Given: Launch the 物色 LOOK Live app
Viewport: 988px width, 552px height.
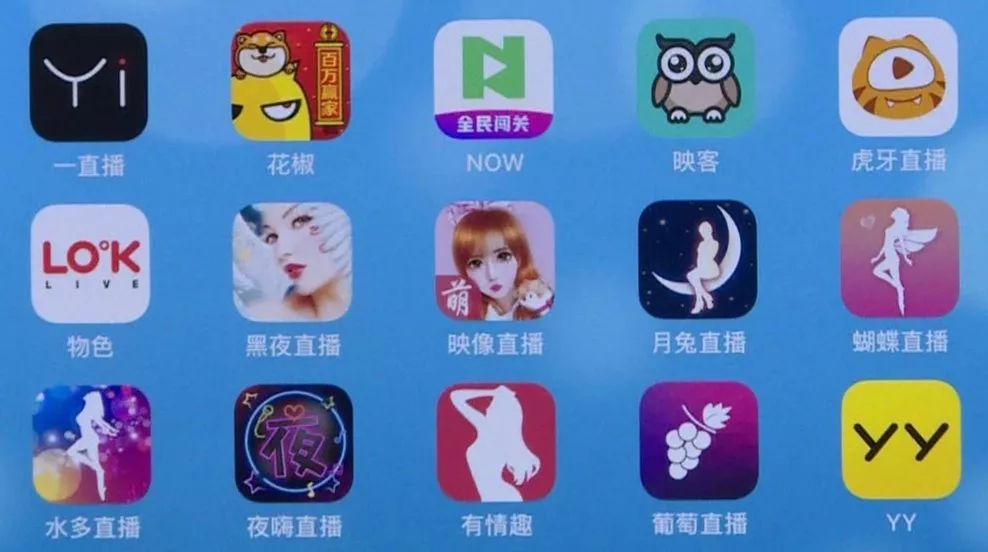Looking at the screenshot, I should coord(90,264).
